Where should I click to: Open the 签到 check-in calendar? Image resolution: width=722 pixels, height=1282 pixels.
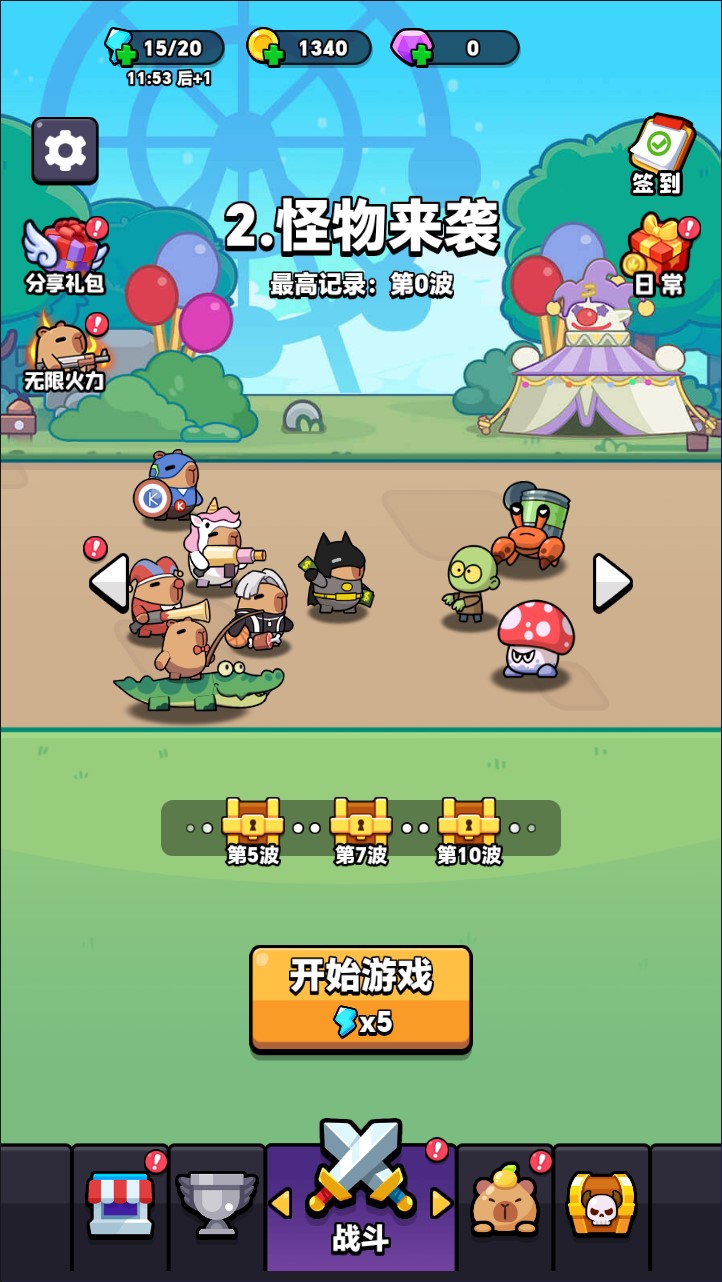click(658, 154)
